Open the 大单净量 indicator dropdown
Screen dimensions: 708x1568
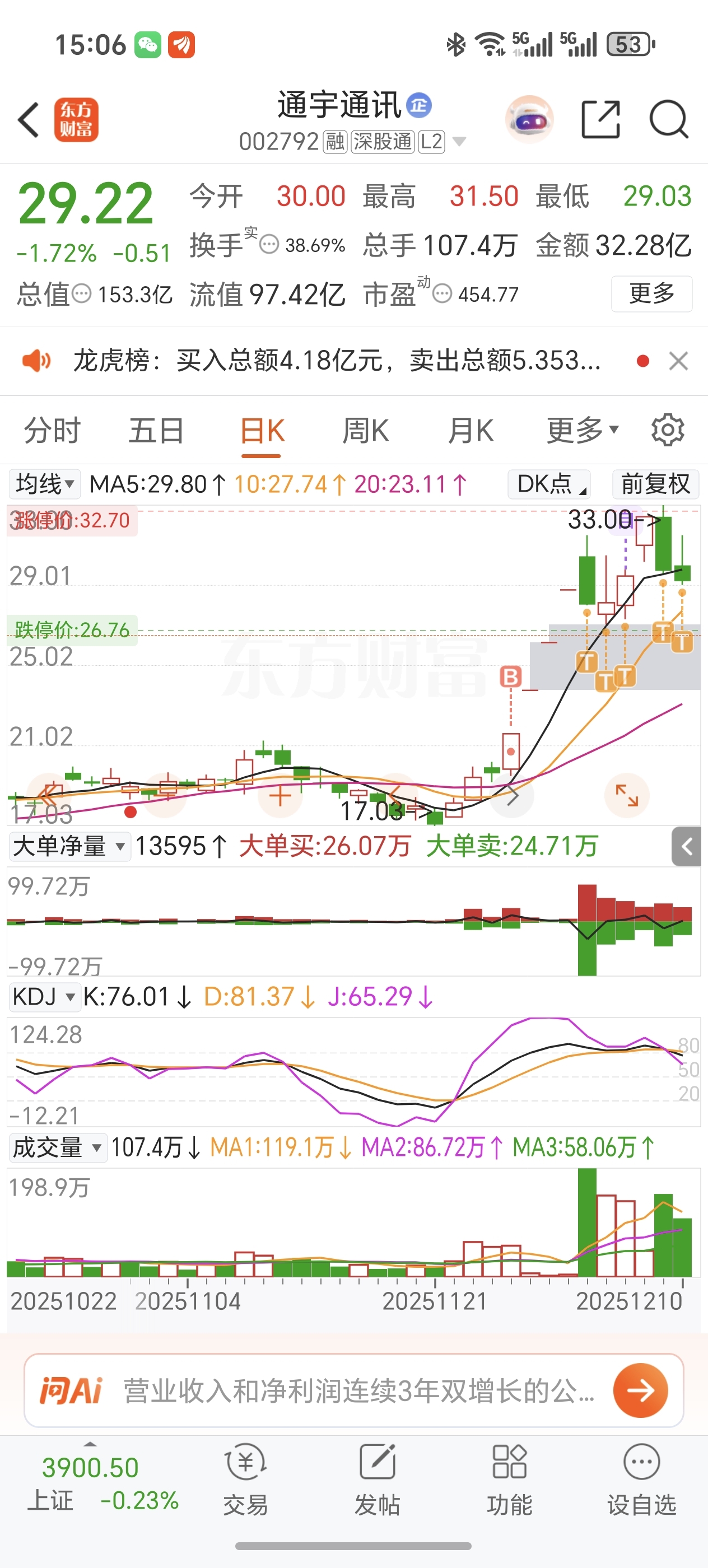(69, 846)
